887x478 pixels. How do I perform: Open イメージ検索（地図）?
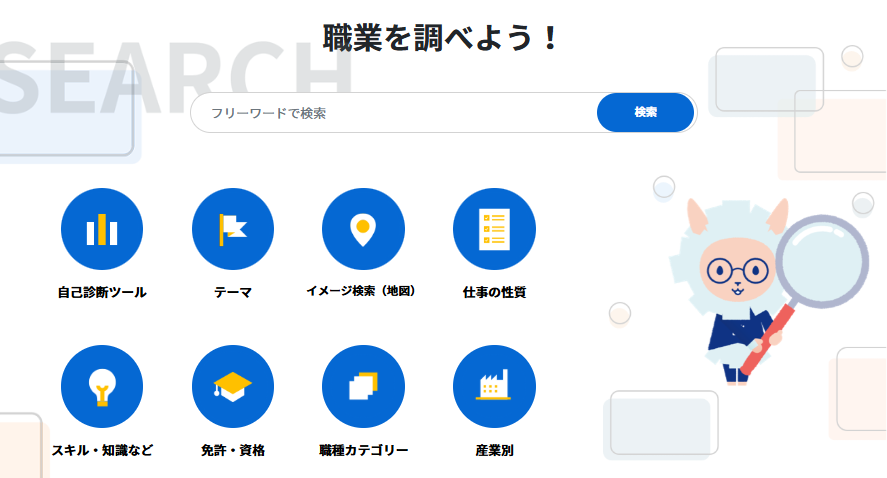[x=363, y=230]
